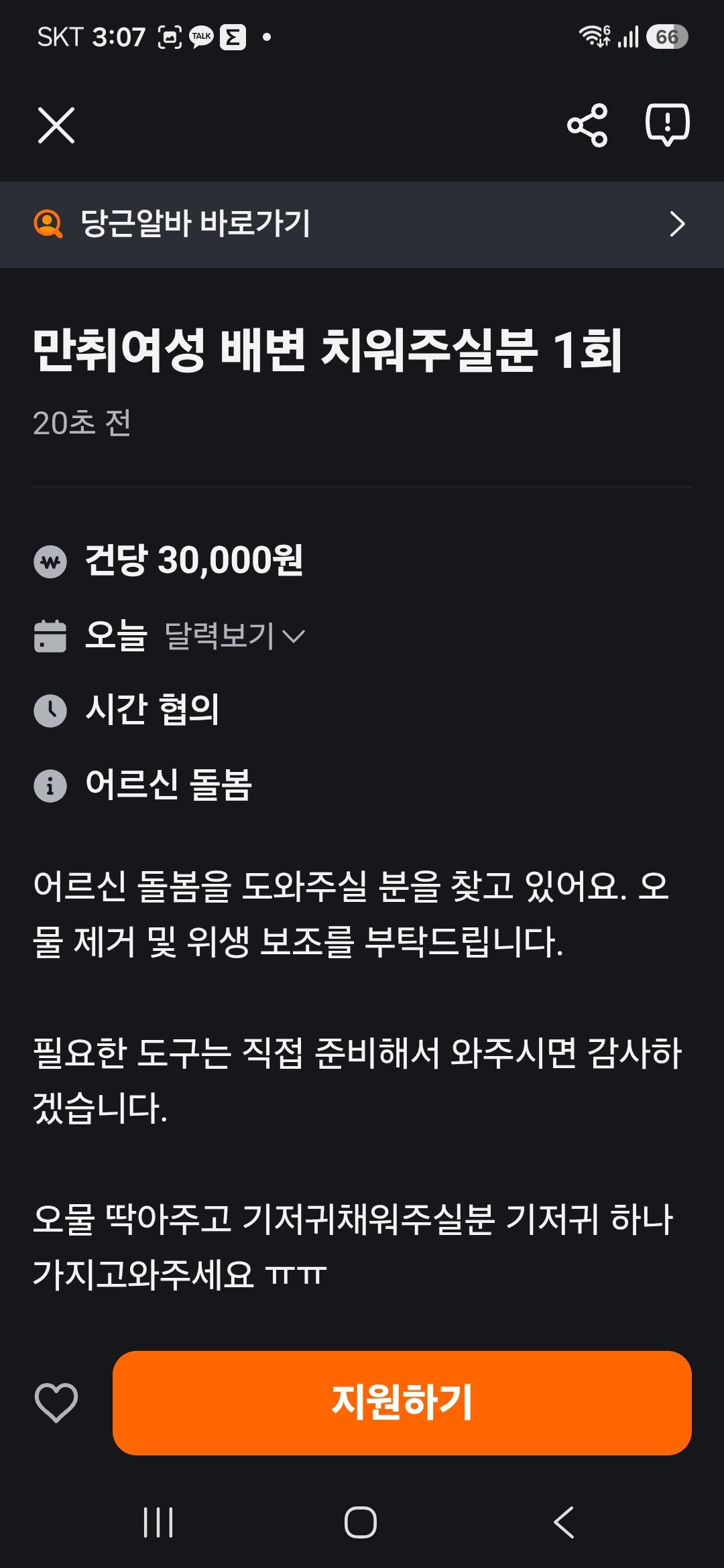Go back using the system back button
This screenshot has width=724, height=1568.
564,1522
